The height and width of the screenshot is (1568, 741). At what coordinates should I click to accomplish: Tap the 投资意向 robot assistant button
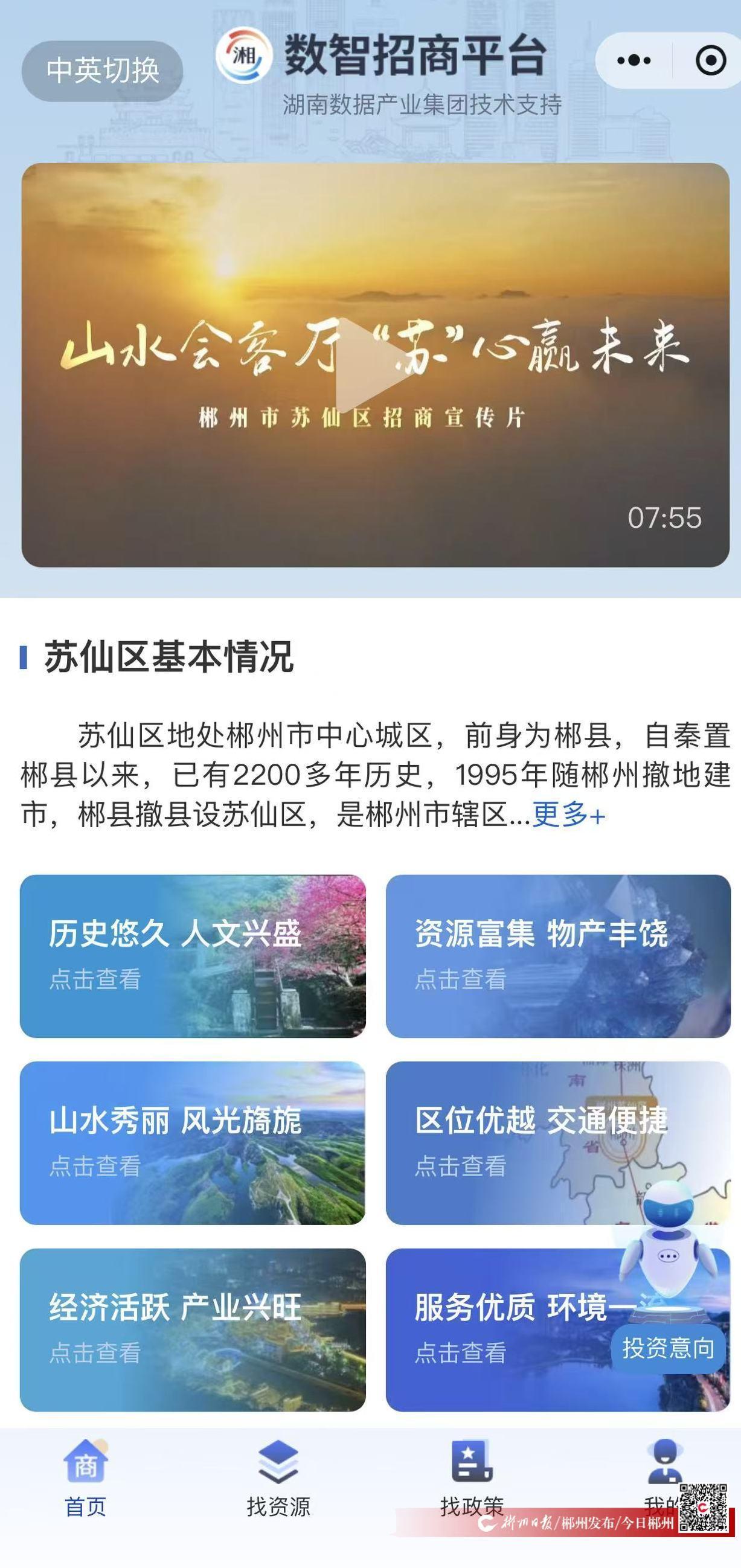click(x=668, y=1348)
